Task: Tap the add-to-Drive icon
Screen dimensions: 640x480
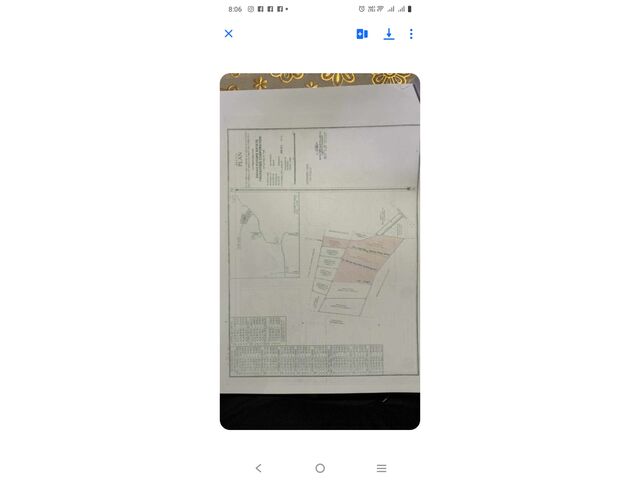Action: click(x=362, y=33)
